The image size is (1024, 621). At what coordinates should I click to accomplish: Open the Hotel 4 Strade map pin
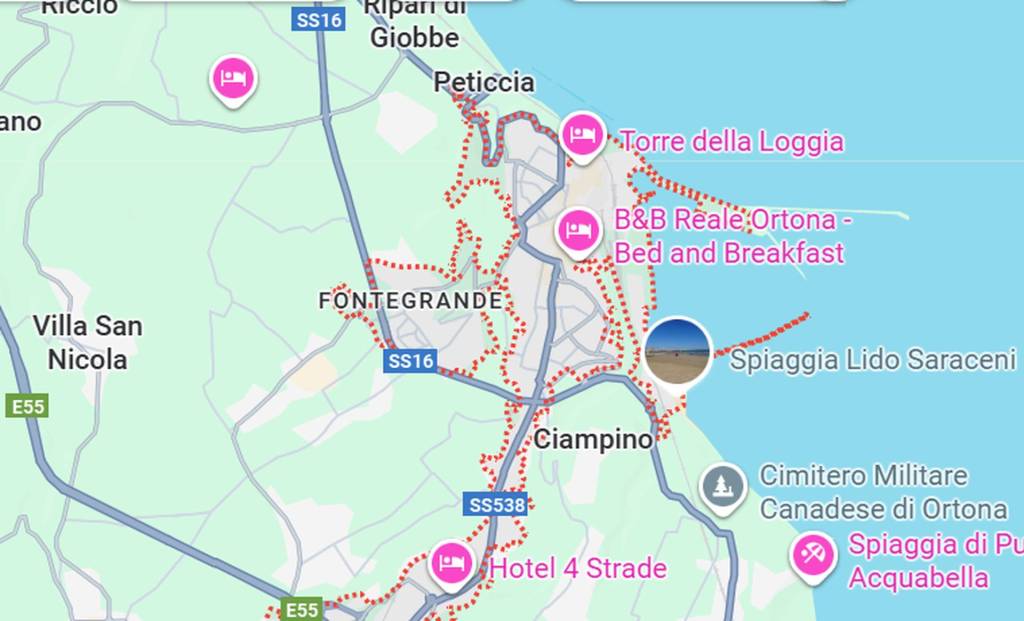(x=452, y=563)
